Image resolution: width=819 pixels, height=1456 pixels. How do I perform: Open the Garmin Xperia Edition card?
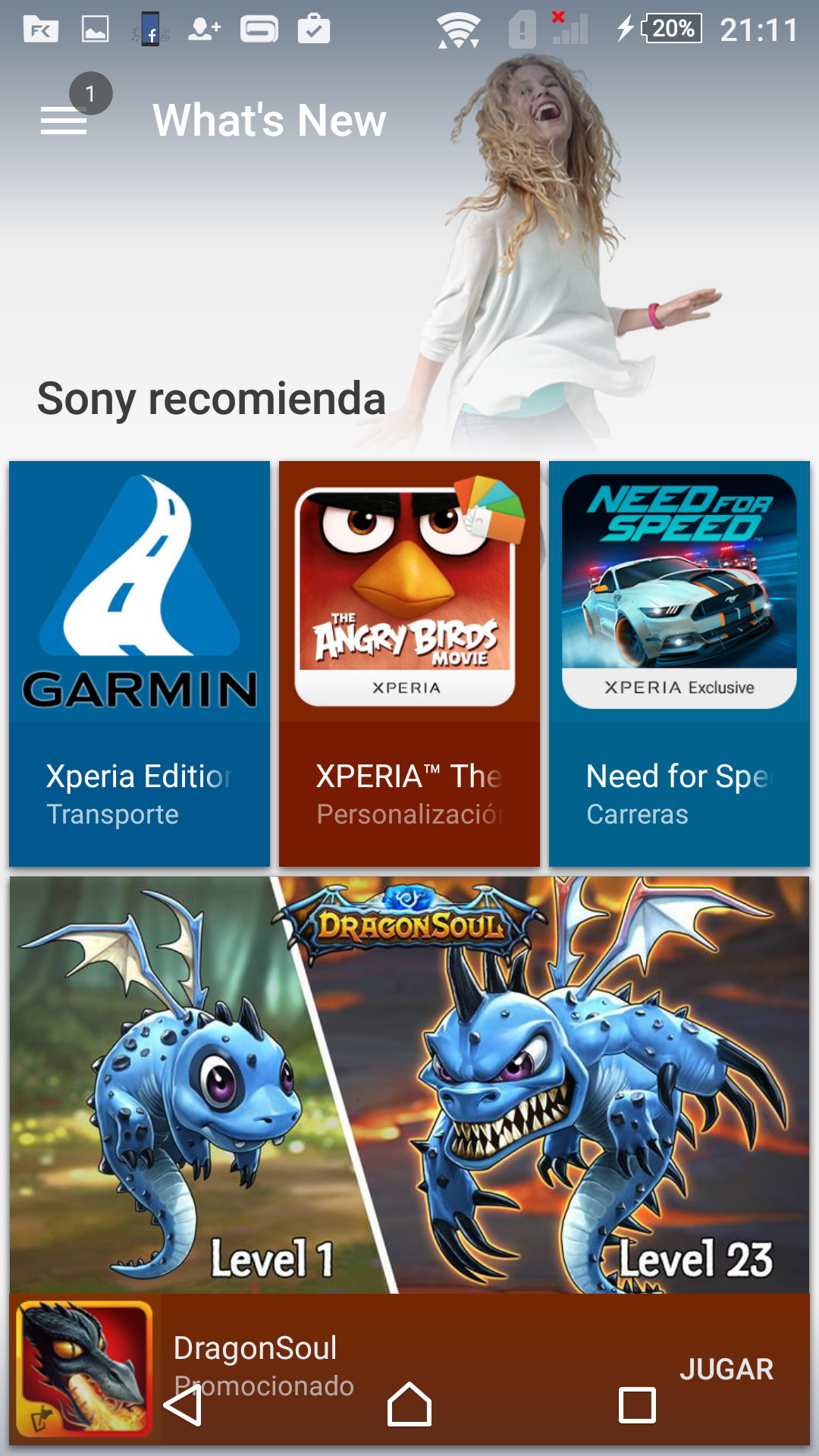tap(140, 663)
